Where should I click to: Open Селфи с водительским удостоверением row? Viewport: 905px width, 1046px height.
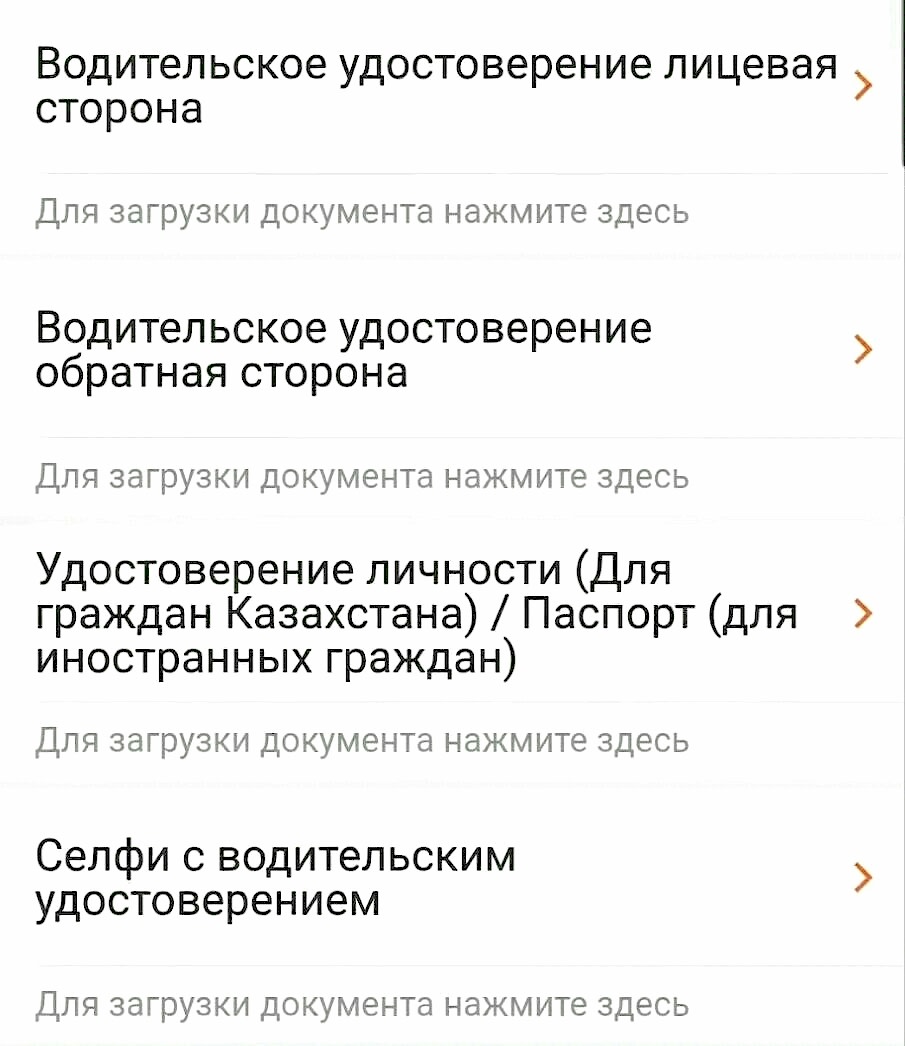(x=450, y=878)
